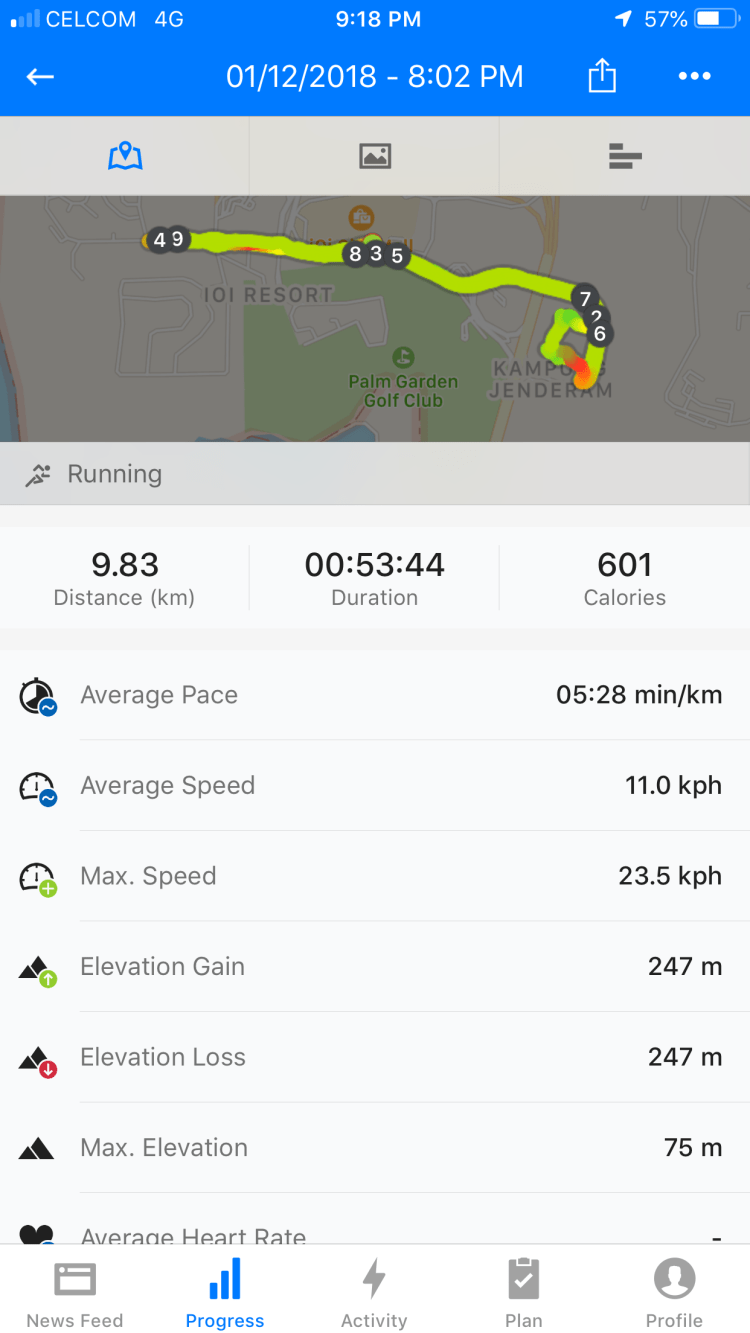
Task: View the Profile tab
Action: [674, 1292]
